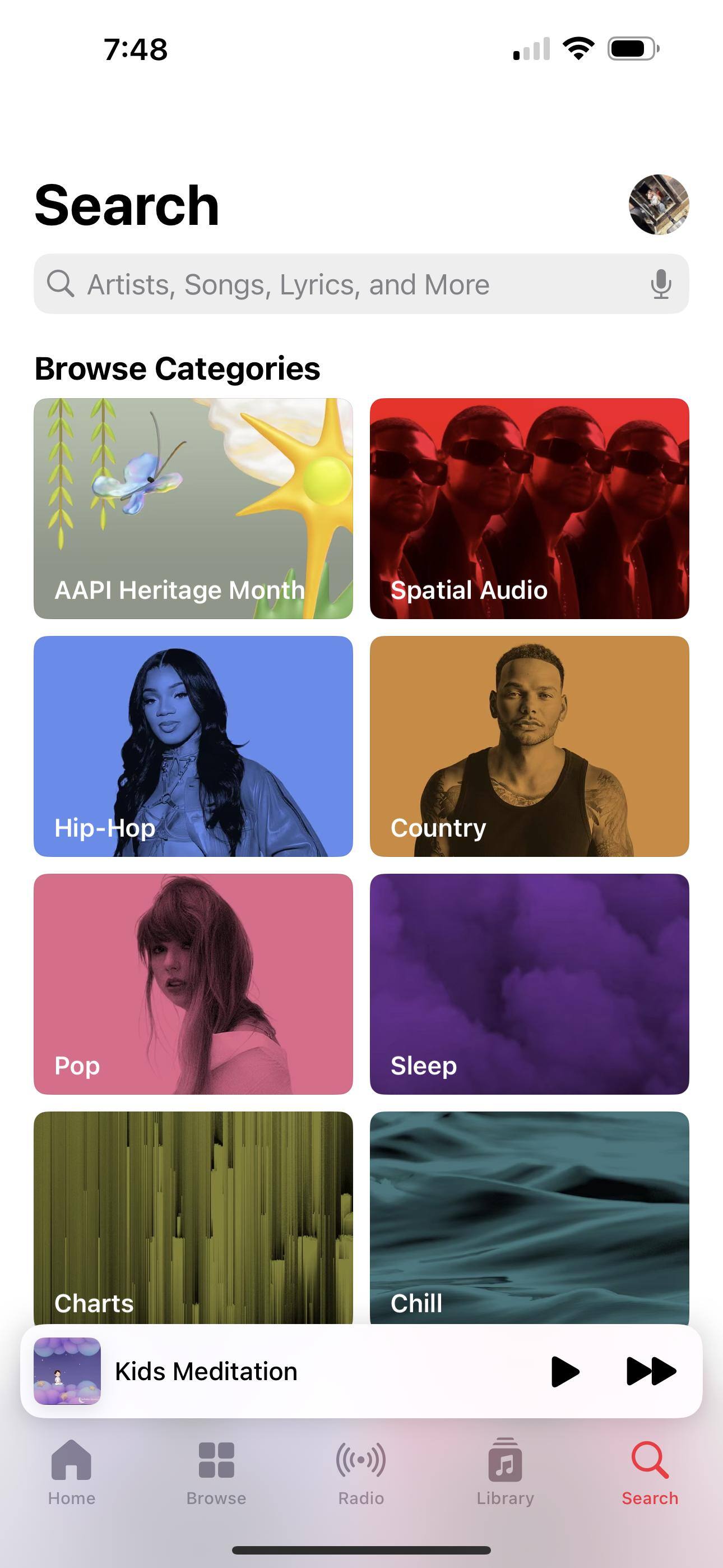This screenshot has width=723, height=1568.
Task: Start voice search with the microphone
Action: pyautogui.click(x=660, y=284)
